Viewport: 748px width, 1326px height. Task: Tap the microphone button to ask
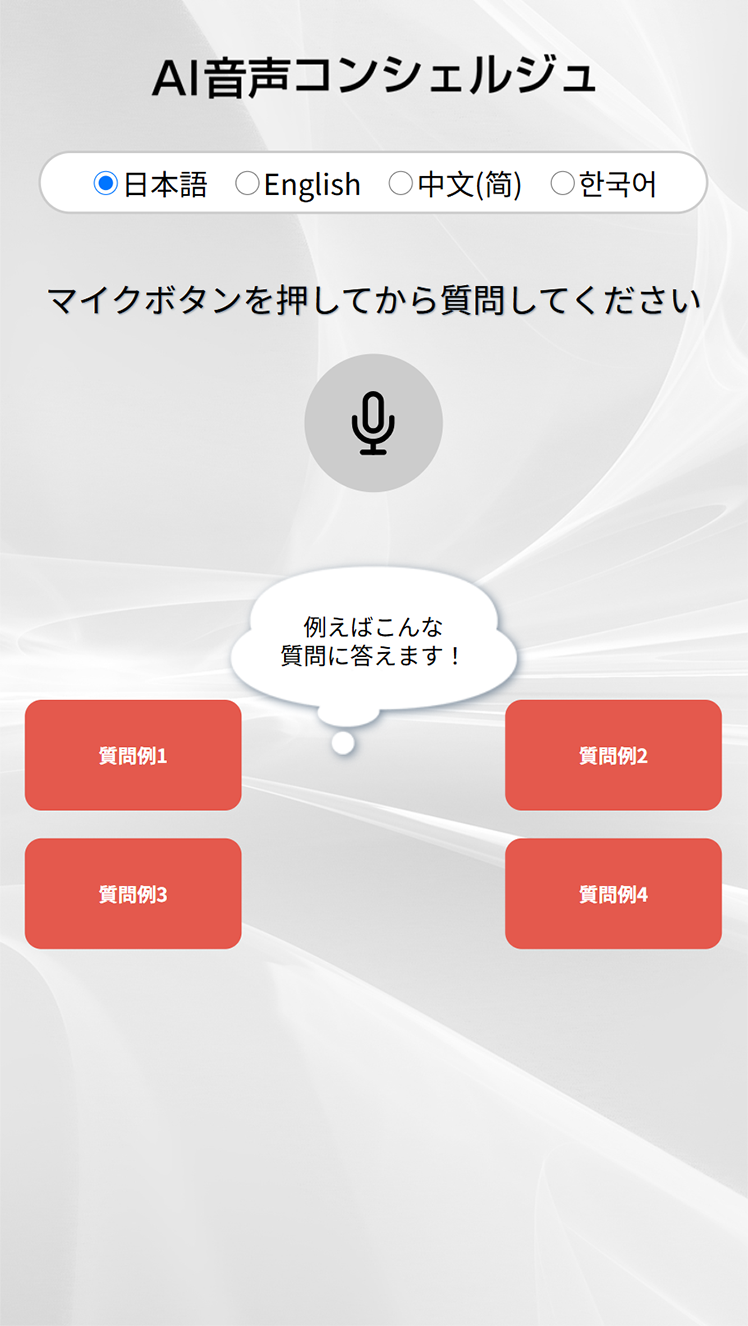373,423
